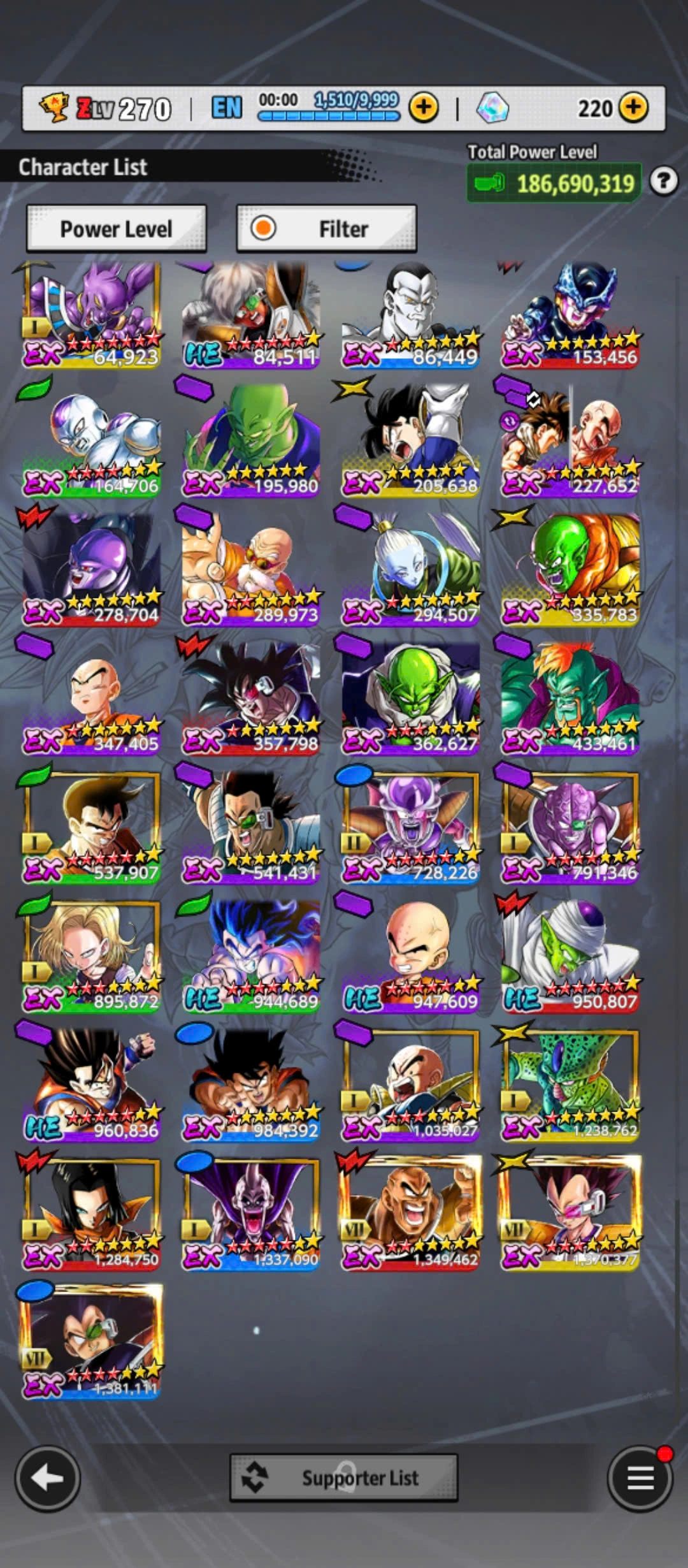The image size is (688, 1568).
Task: Open the Filter options
Action: click(x=326, y=228)
